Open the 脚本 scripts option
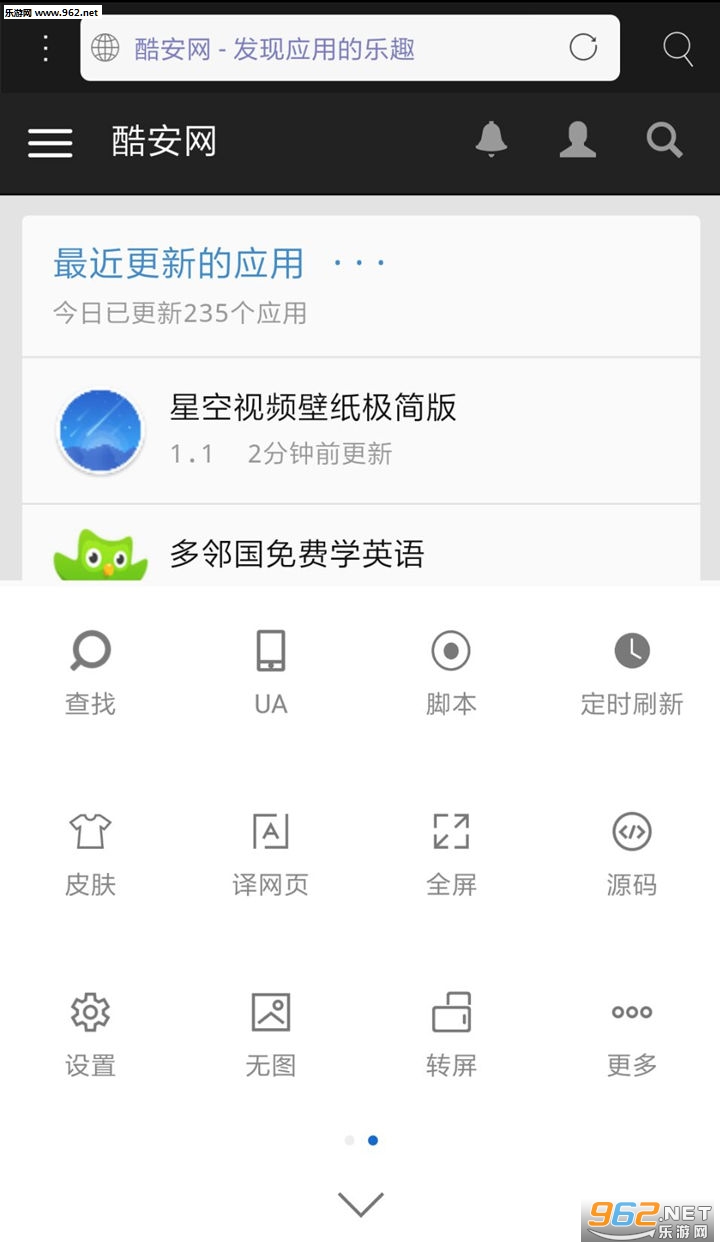Image resolution: width=720 pixels, height=1248 pixels. coord(451,672)
